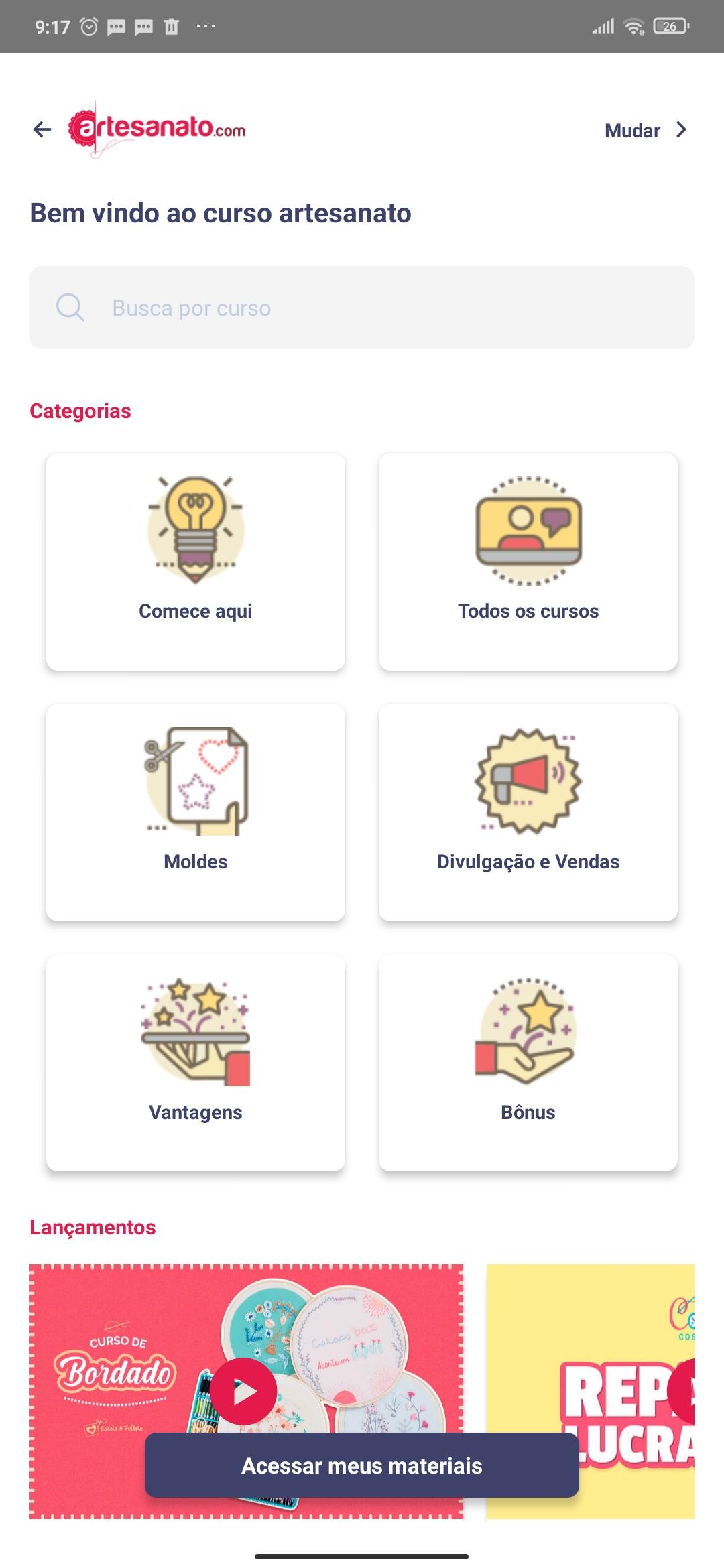Select the Moldes category card
724x1568 pixels.
pos(196,812)
